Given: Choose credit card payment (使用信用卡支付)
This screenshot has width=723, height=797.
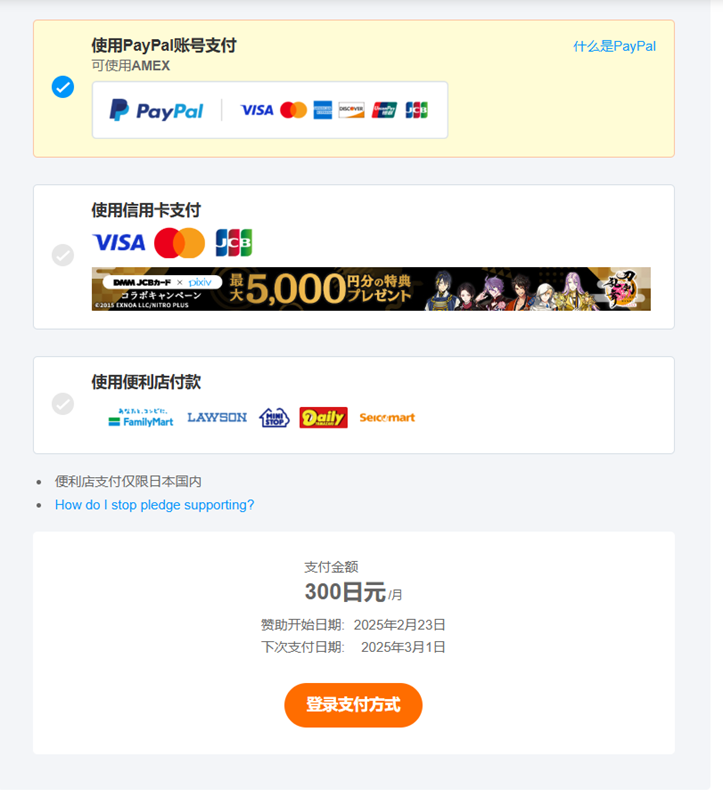Looking at the screenshot, I should (63, 255).
